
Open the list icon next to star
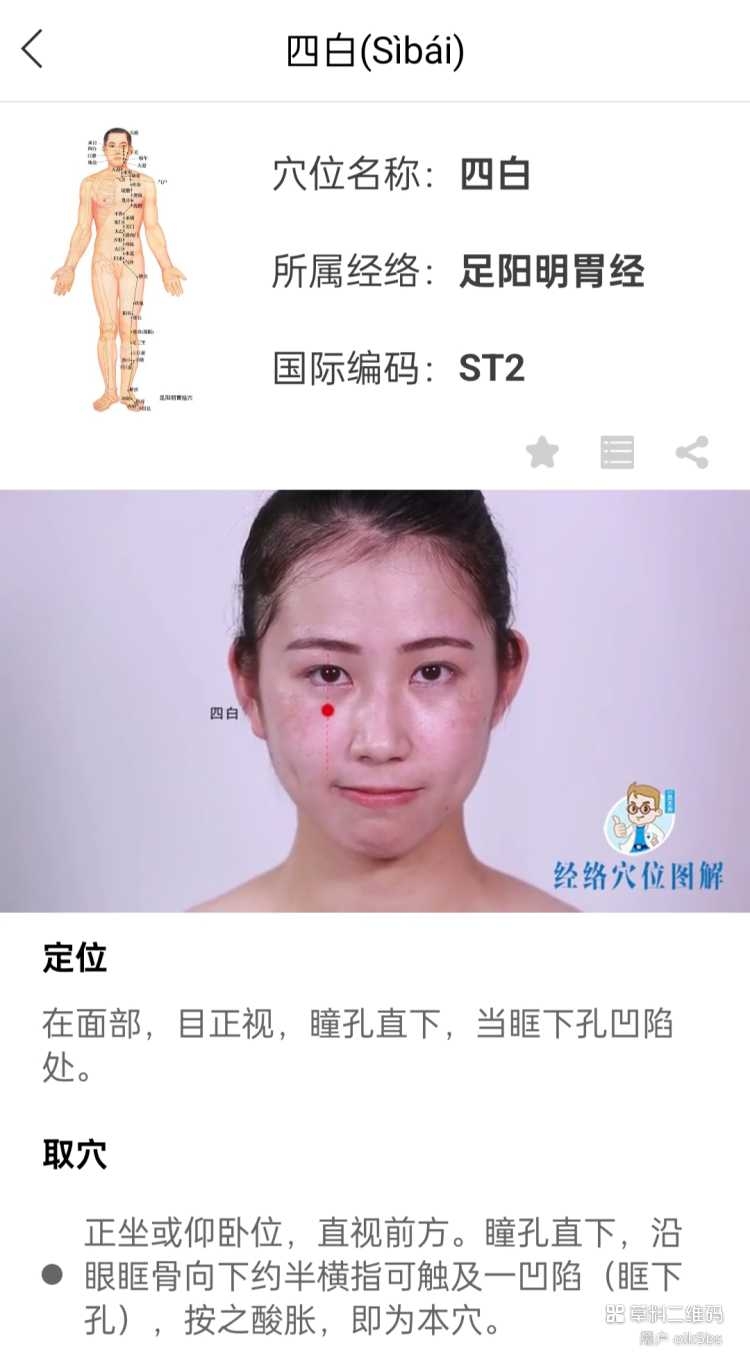pos(617,452)
